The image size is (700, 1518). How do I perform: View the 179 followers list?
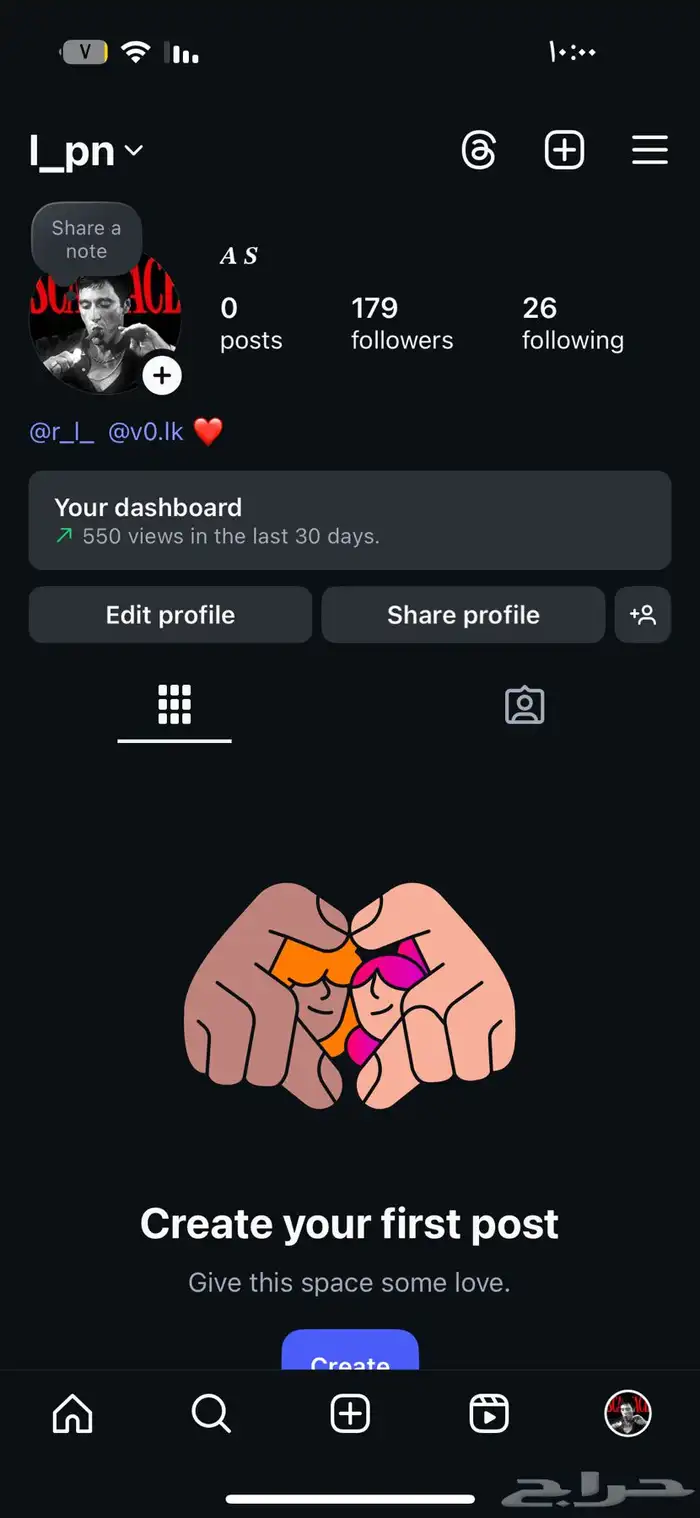pos(402,323)
